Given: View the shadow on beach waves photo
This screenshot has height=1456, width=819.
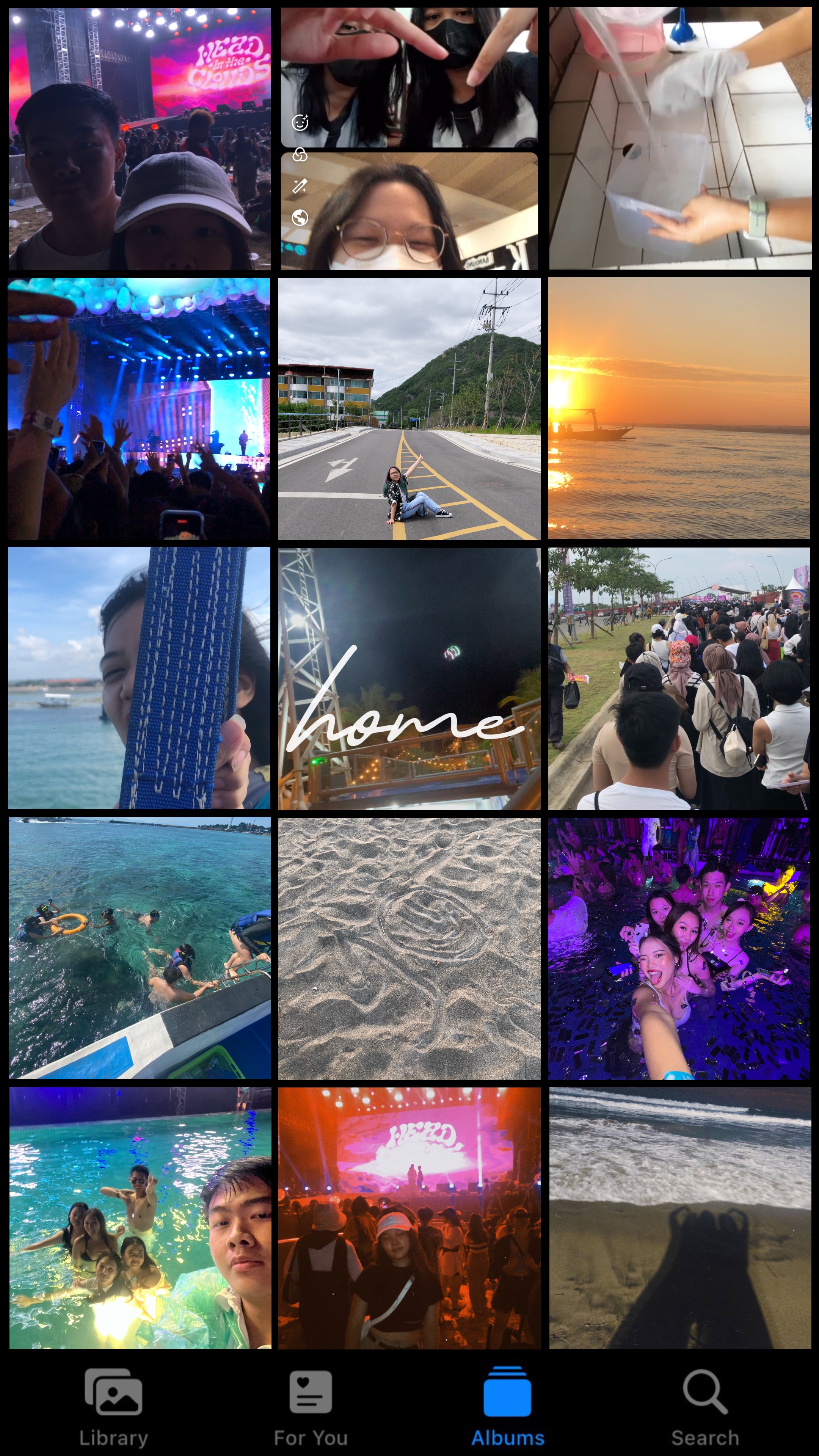Looking at the screenshot, I should pyautogui.click(x=679, y=1218).
